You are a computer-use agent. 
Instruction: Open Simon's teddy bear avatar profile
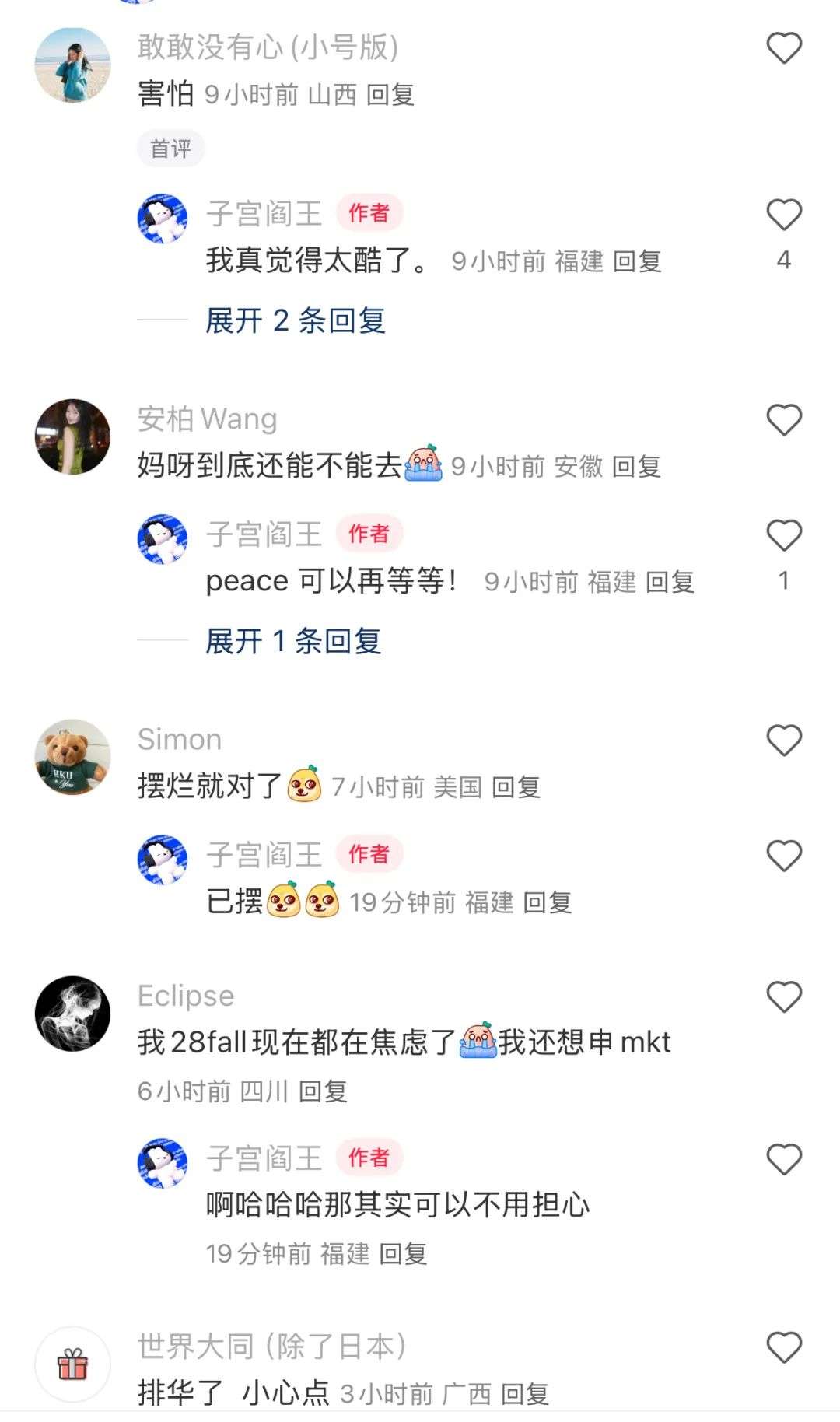tap(73, 757)
